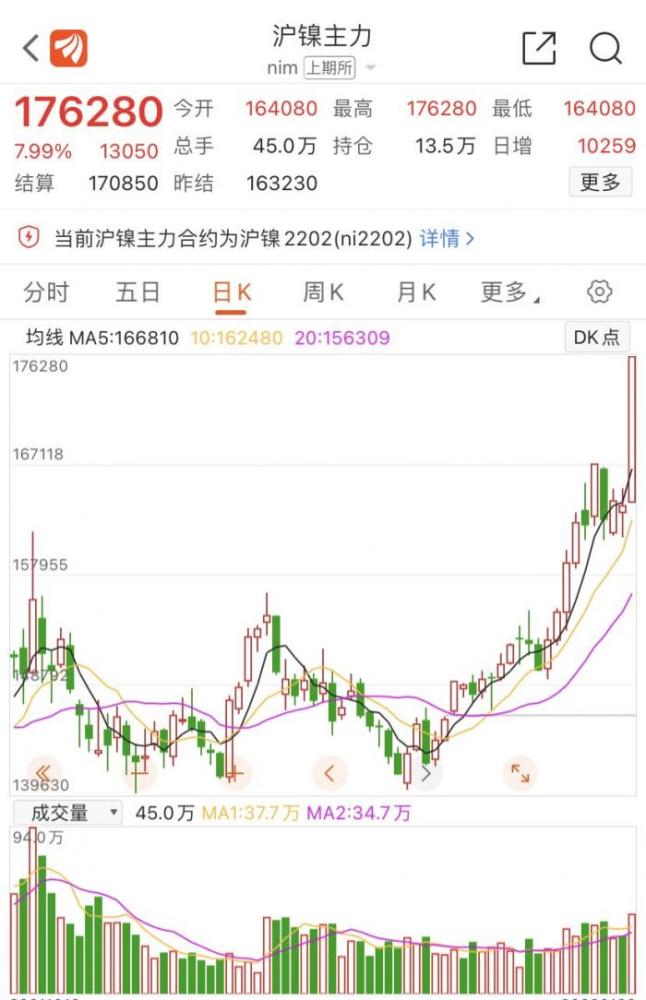Open chart settings gear

[599, 292]
